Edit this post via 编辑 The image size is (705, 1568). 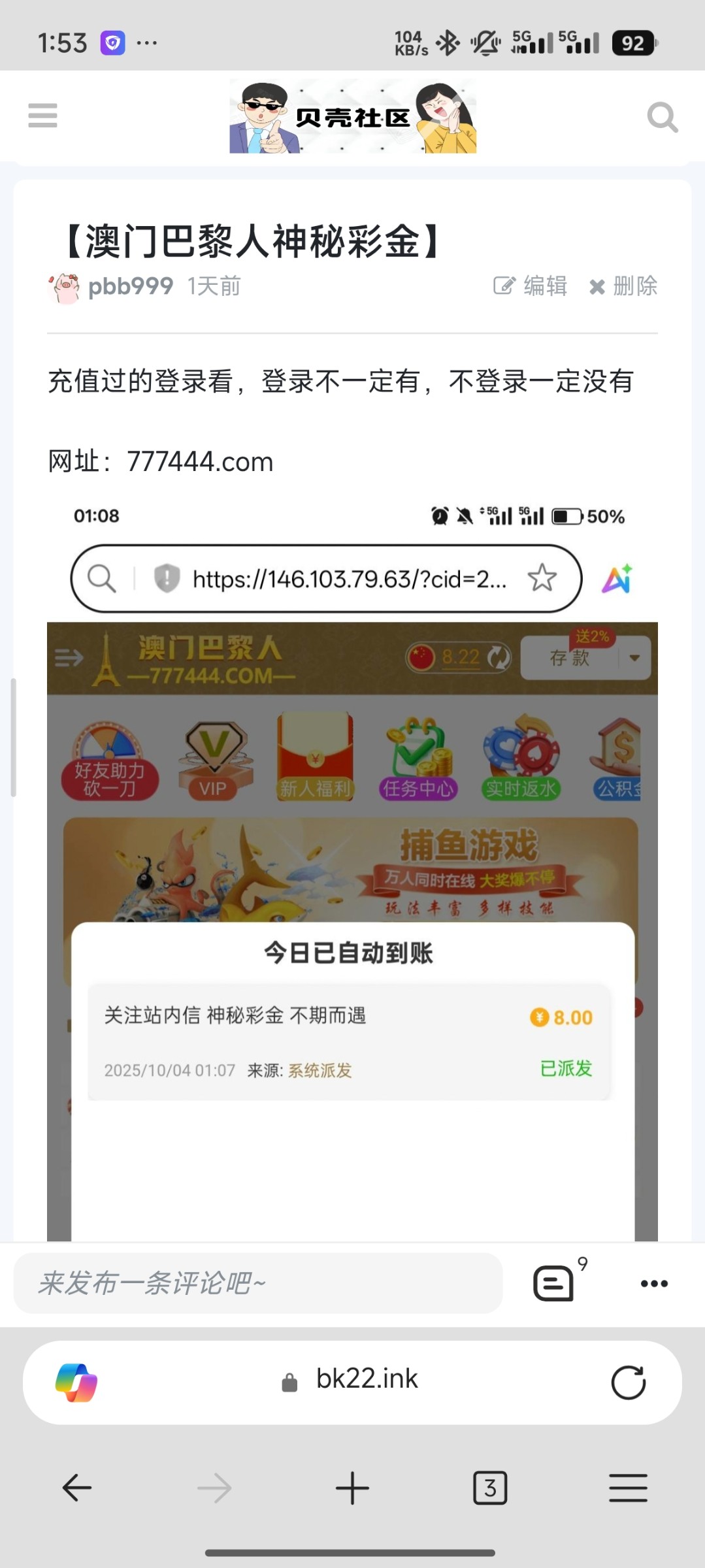(x=531, y=286)
